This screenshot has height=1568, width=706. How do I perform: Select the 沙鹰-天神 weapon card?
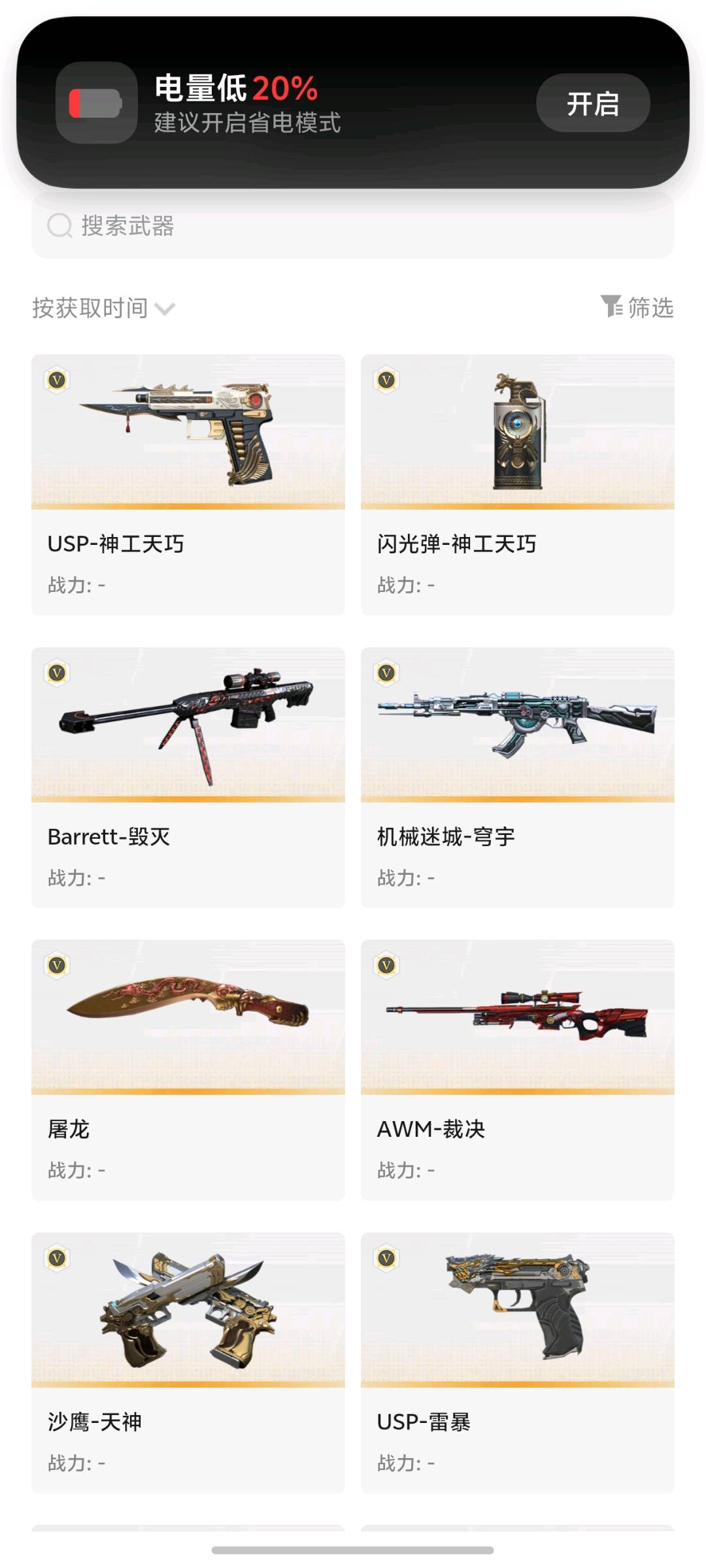188,1363
